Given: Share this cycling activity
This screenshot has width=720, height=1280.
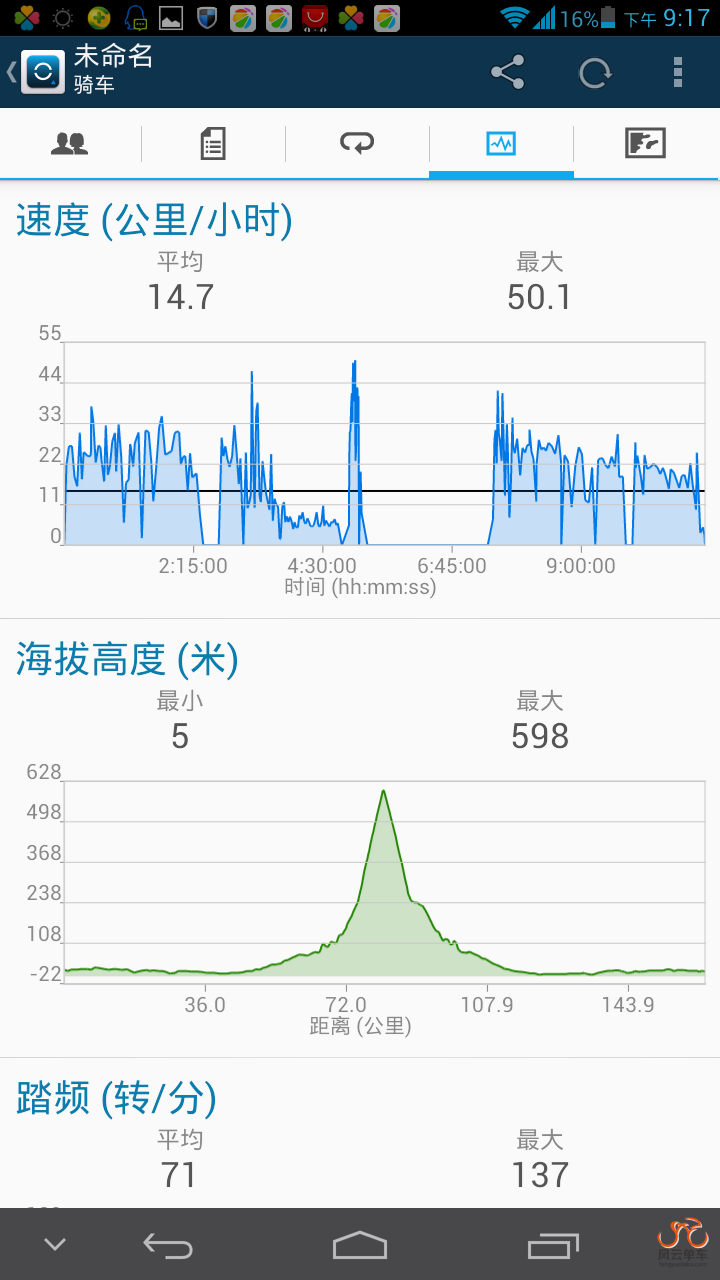Looking at the screenshot, I should point(508,72).
